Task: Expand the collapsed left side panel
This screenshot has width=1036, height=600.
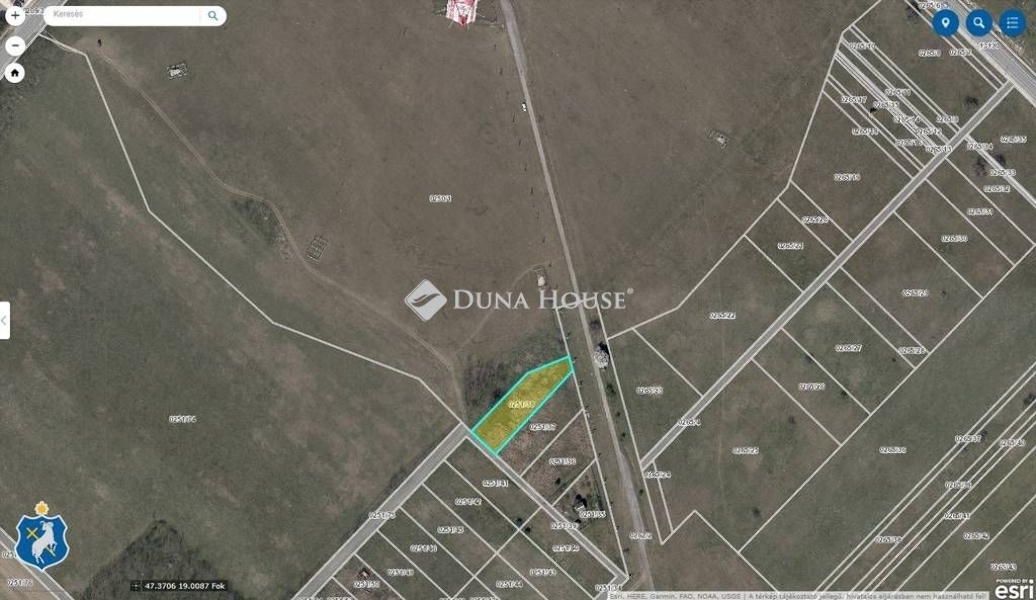Action: (5, 321)
